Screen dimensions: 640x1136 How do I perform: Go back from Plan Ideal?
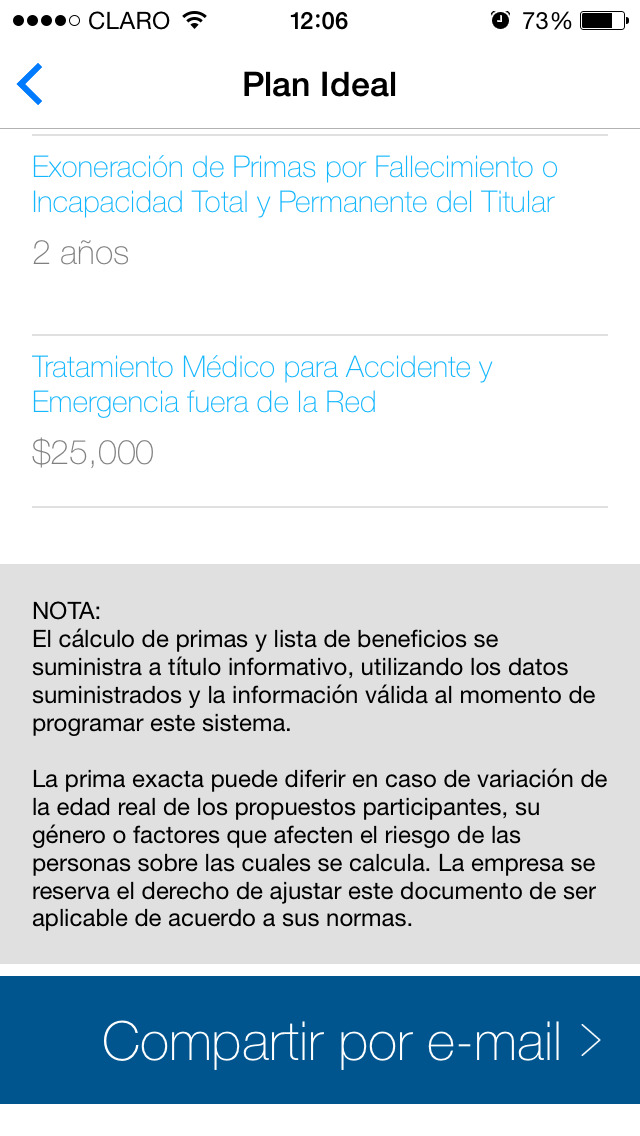pyautogui.click(x=30, y=84)
